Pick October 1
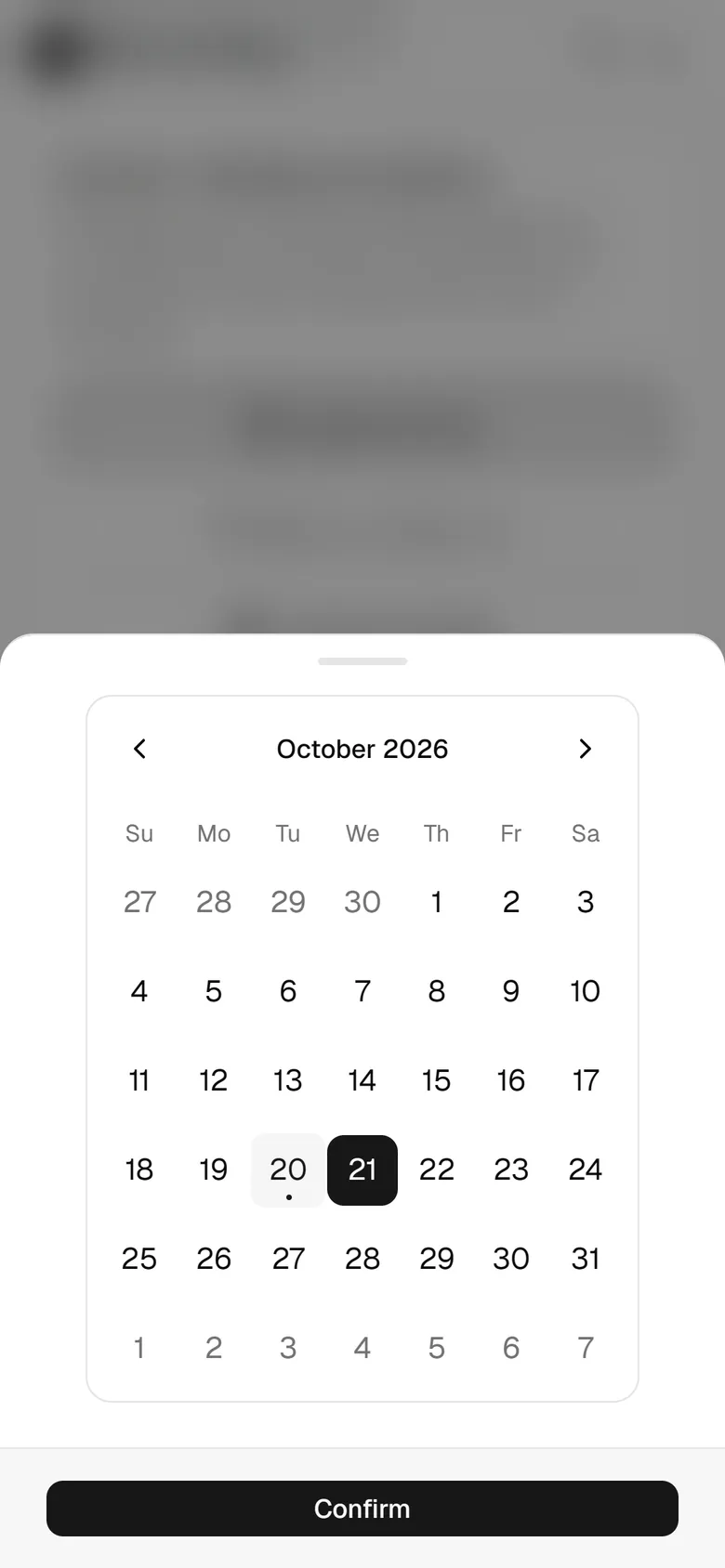The height and width of the screenshot is (1568, 725). 437,902
